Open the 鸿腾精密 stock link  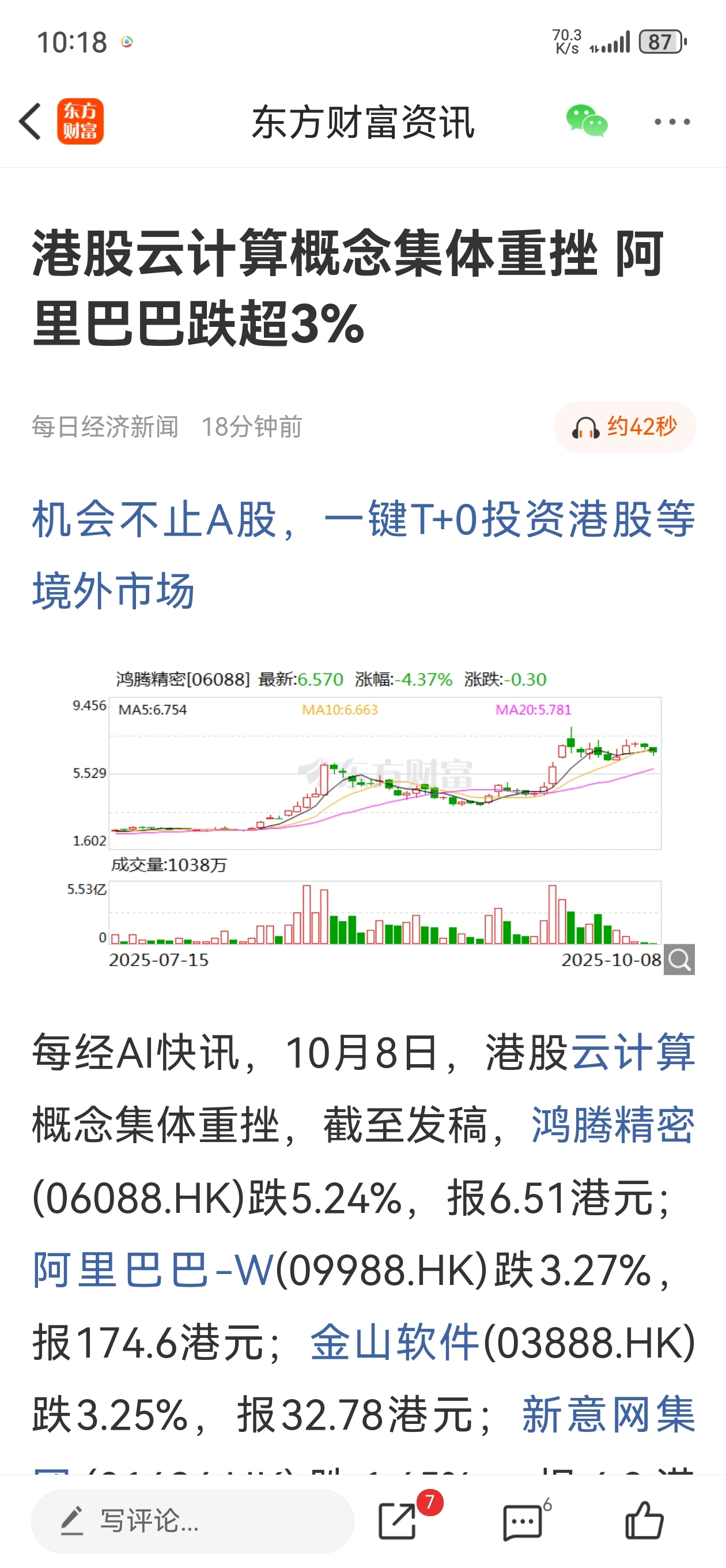point(613,1125)
